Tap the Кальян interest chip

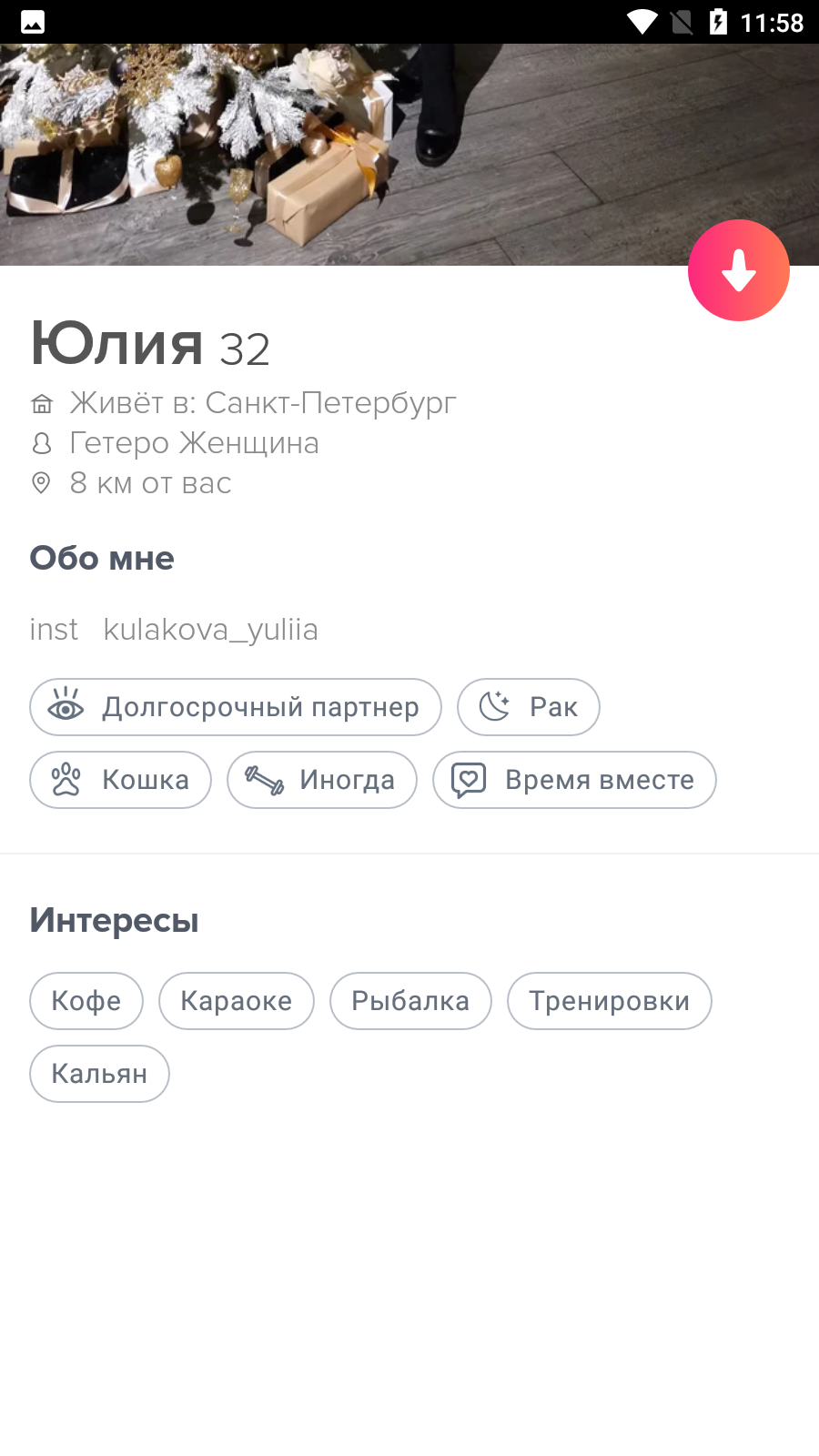tap(99, 1074)
